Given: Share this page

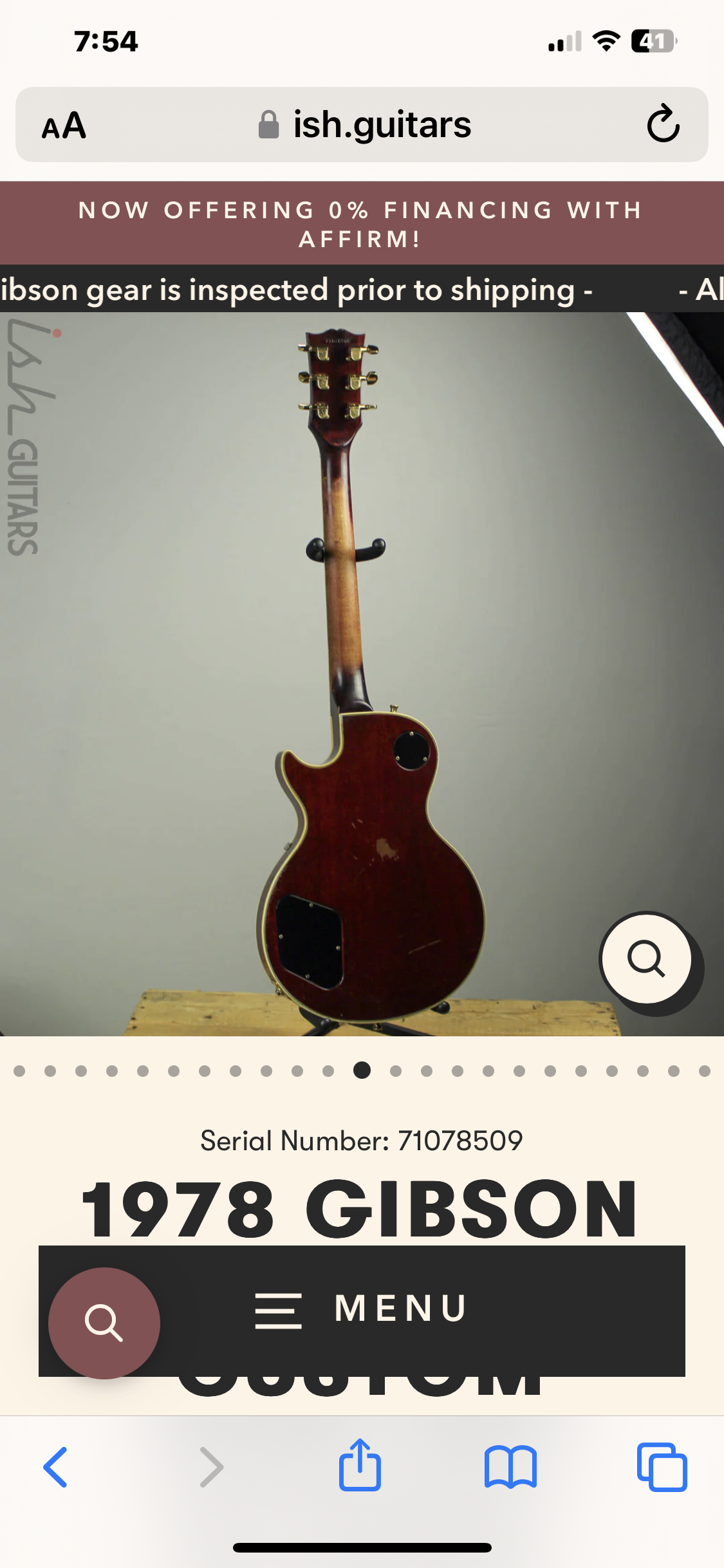Looking at the screenshot, I should click(x=360, y=1466).
